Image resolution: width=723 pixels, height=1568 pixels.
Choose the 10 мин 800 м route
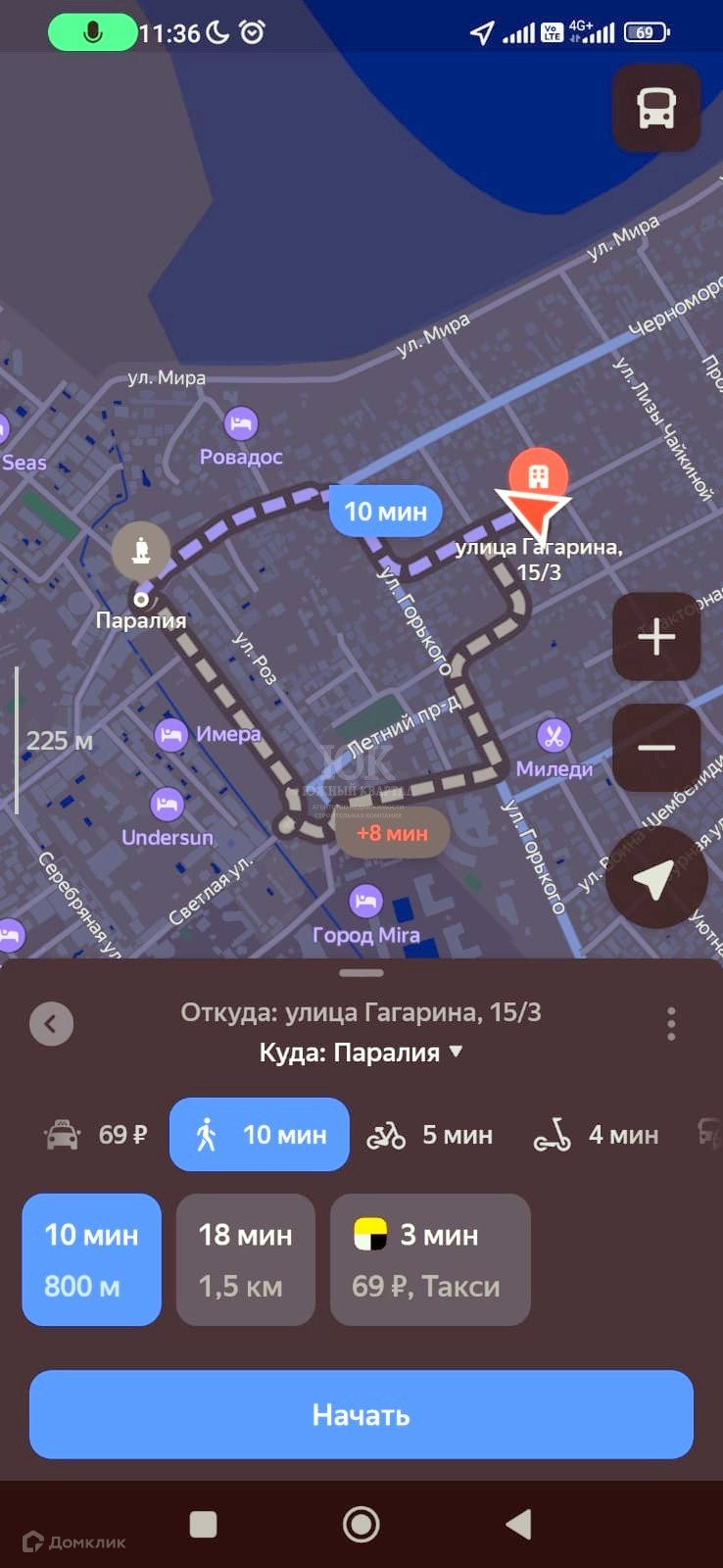click(x=91, y=1259)
